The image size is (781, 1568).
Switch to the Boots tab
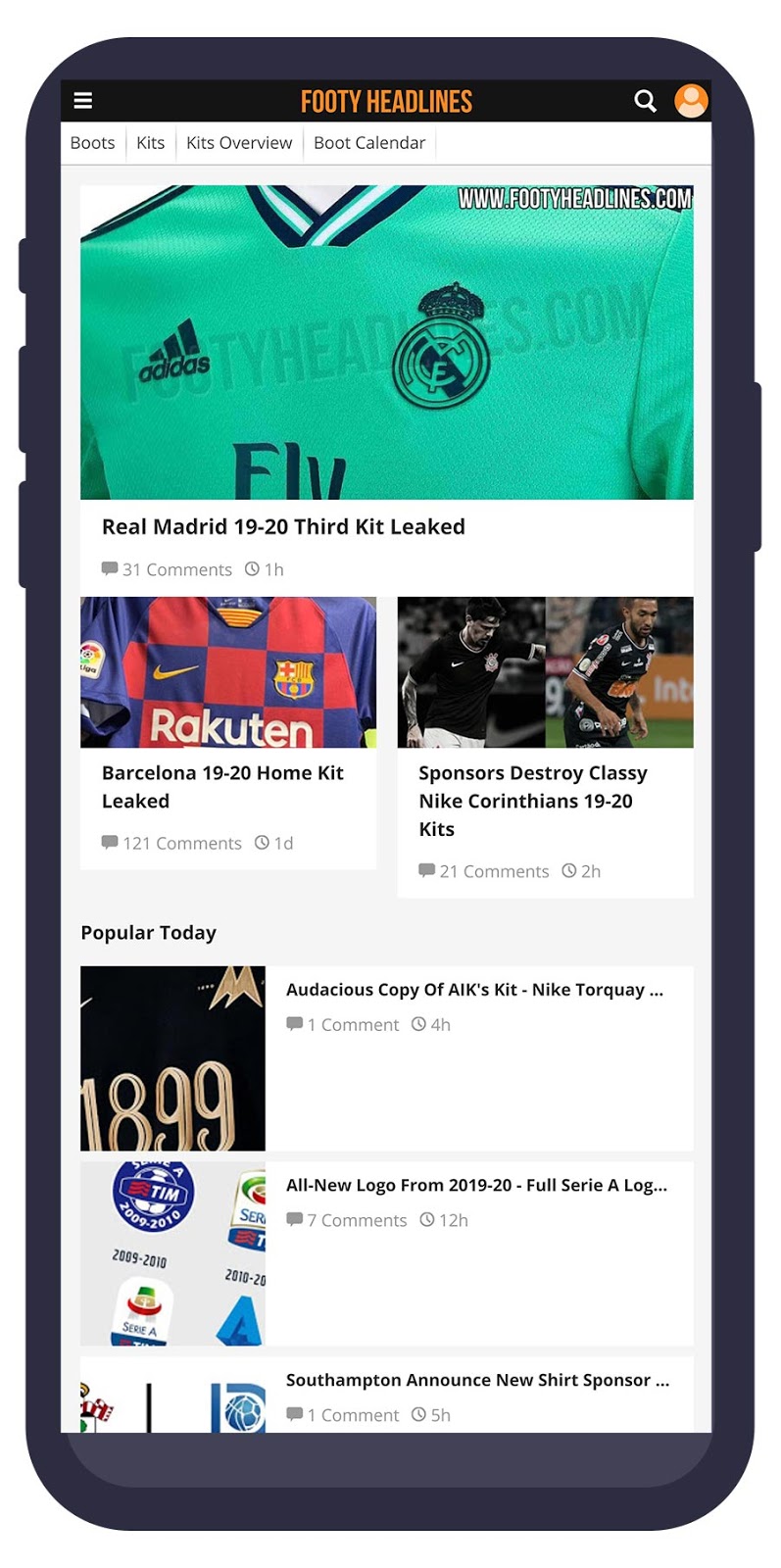click(x=92, y=143)
